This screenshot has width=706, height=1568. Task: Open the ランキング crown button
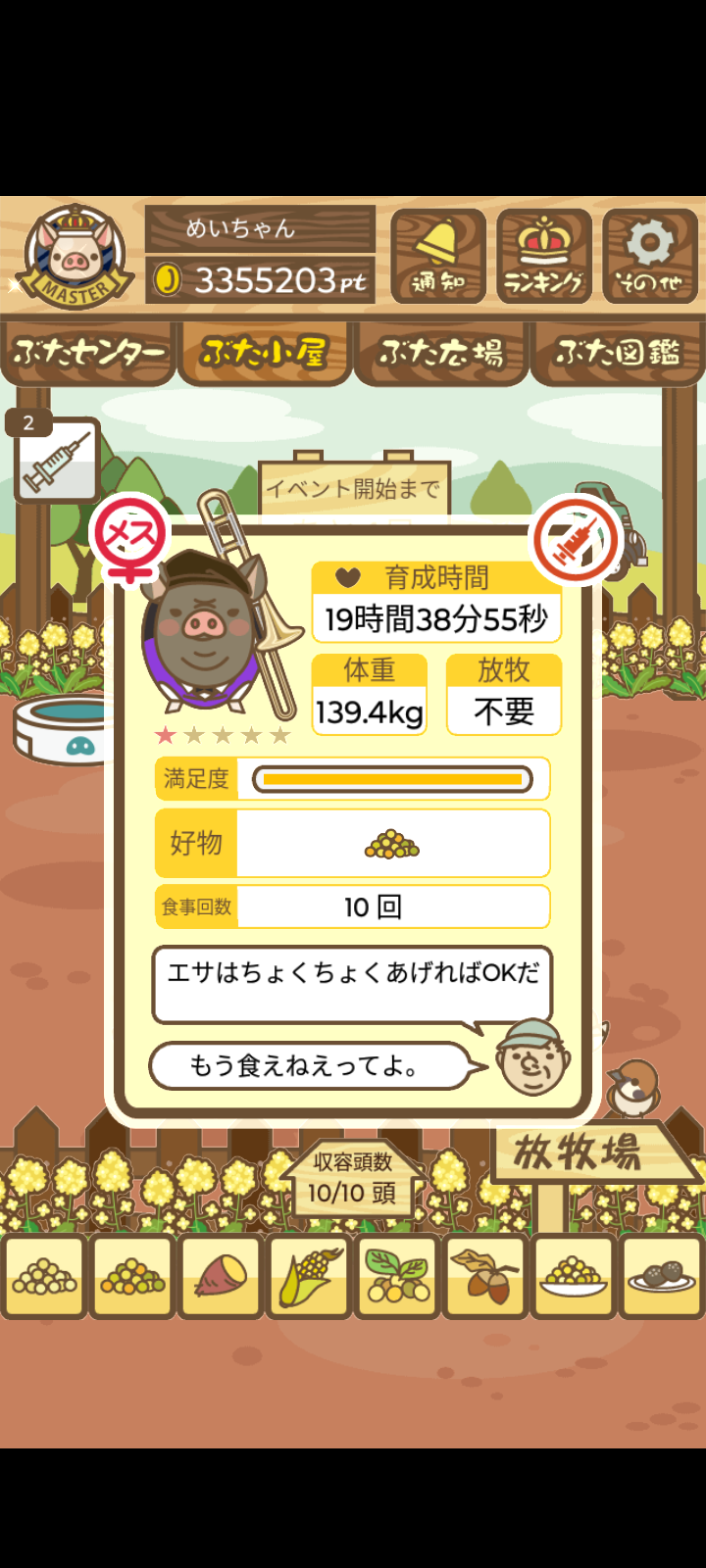544,256
